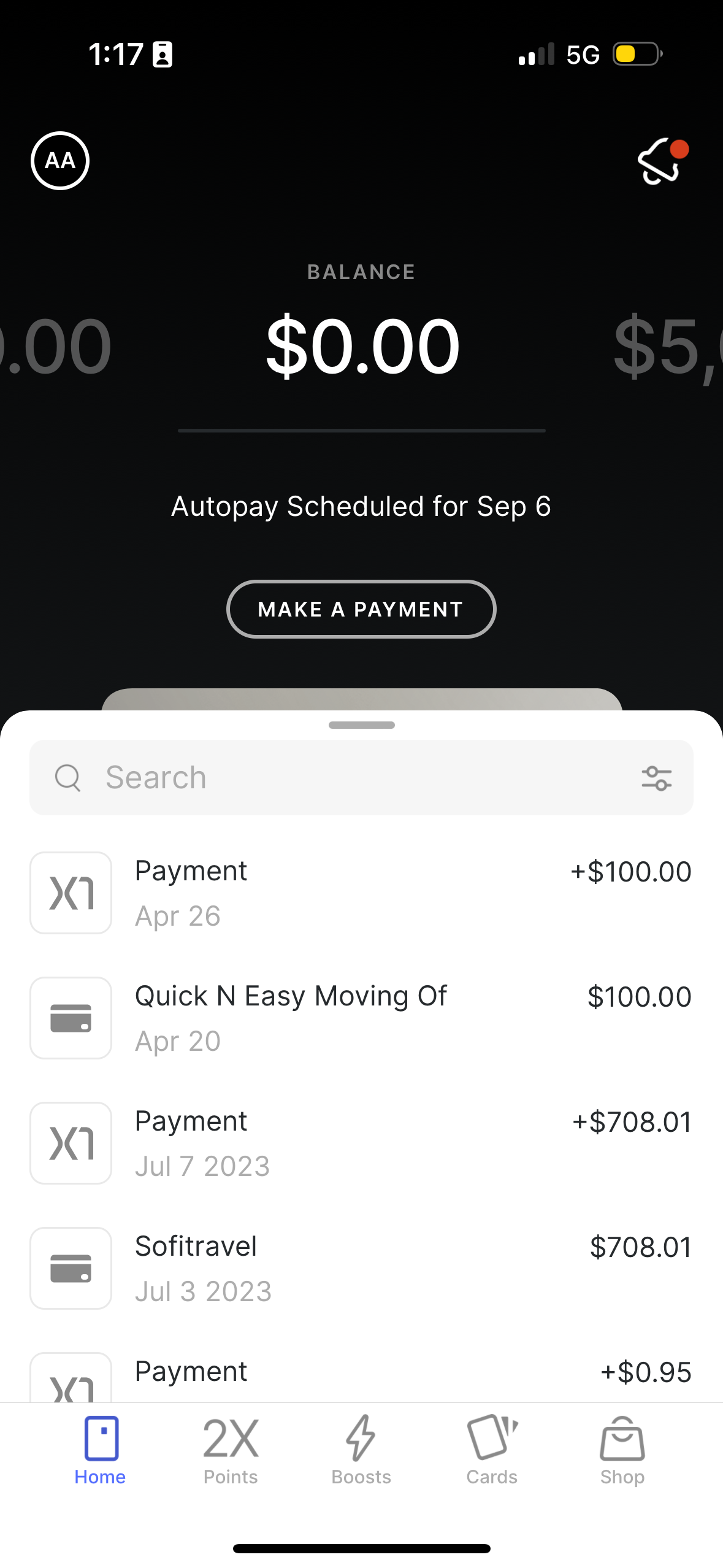This screenshot has height=1568, width=723.
Task: Tap the Sofitravel card thumbnail icon
Action: pos(71,1268)
